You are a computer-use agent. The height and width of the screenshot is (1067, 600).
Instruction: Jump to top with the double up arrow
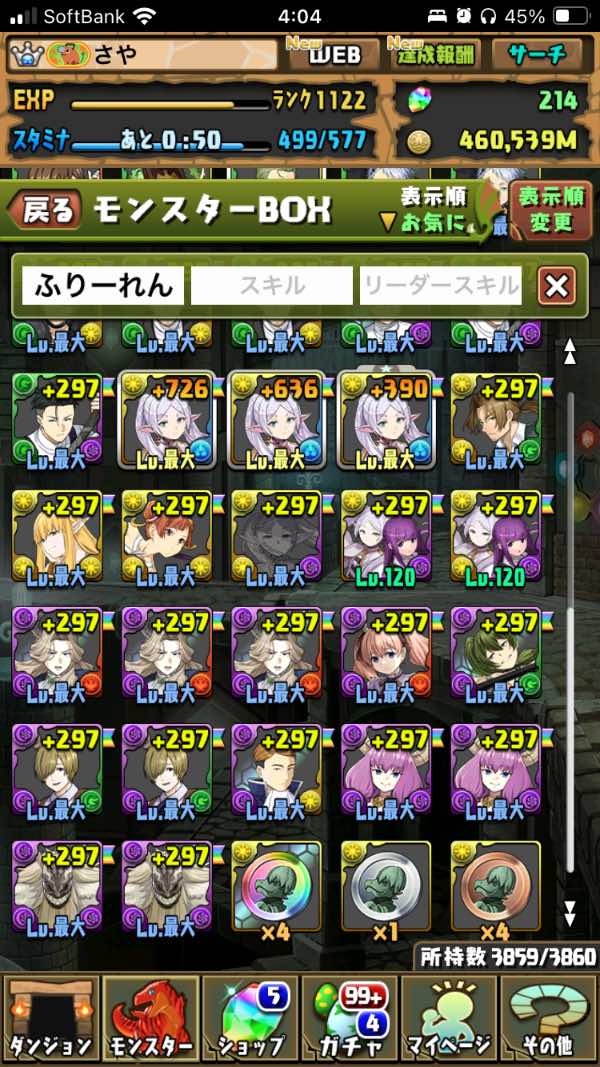(x=570, y=350)
